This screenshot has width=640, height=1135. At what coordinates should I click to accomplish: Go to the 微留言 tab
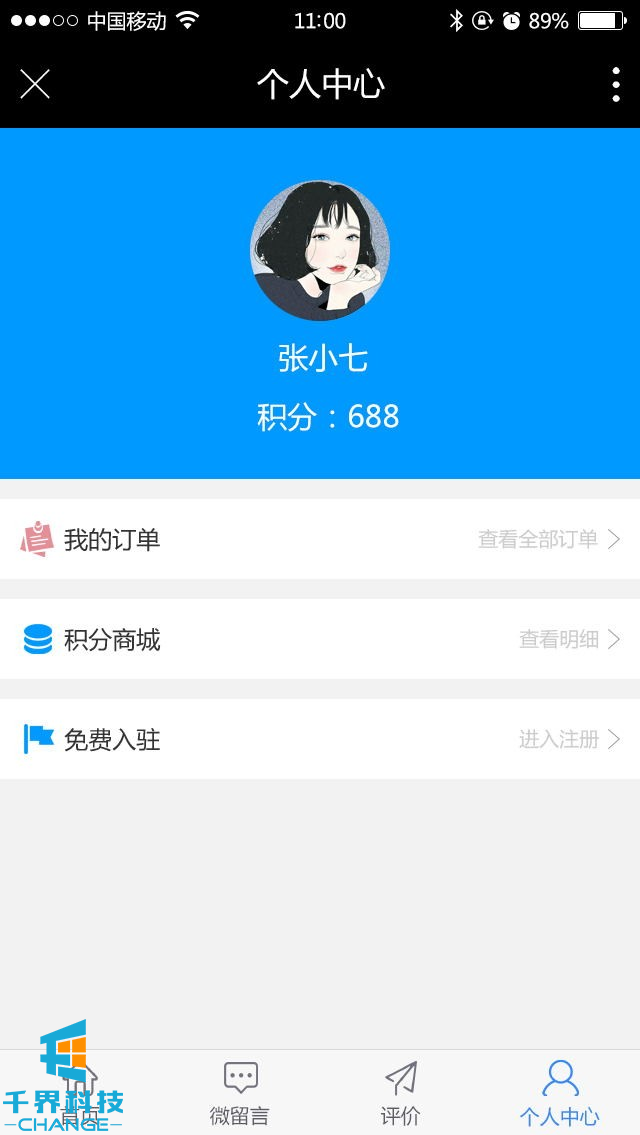pos(240,1093)
